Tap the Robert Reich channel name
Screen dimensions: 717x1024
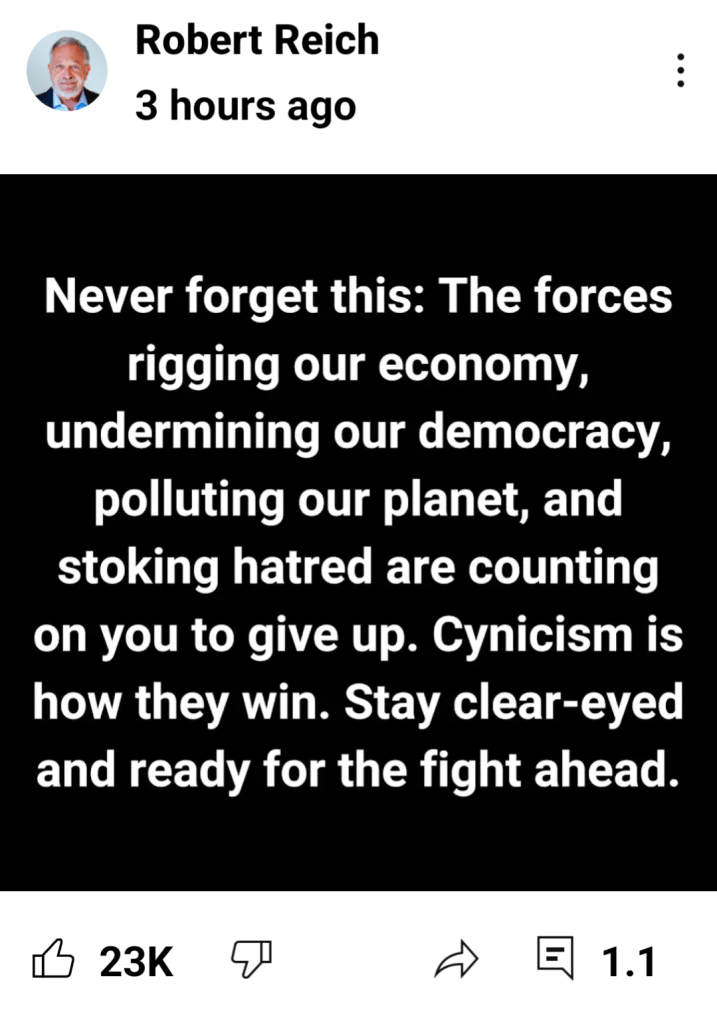(257, 40)
